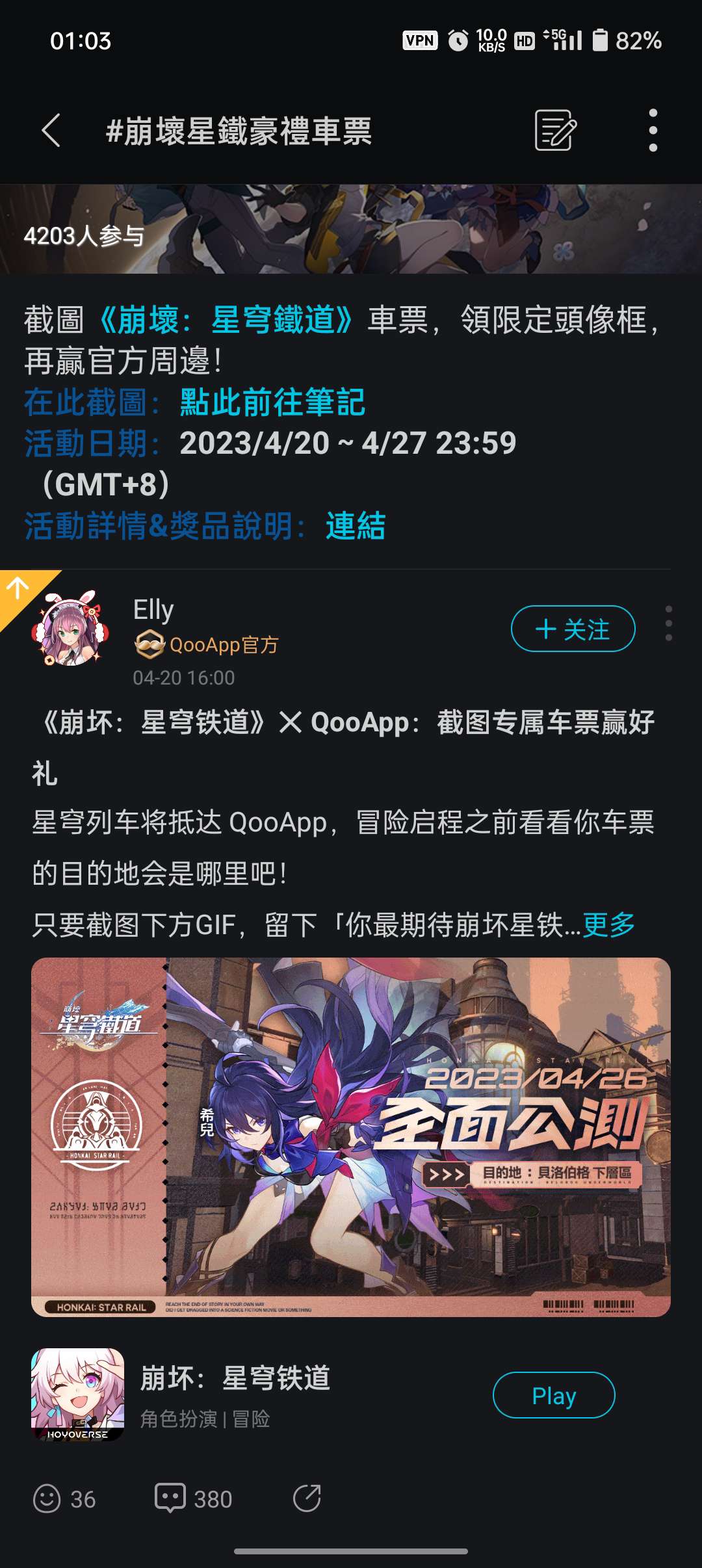Follow Elly with the 关注 button
Viewport: 702px width, 1568px height.
573,629
